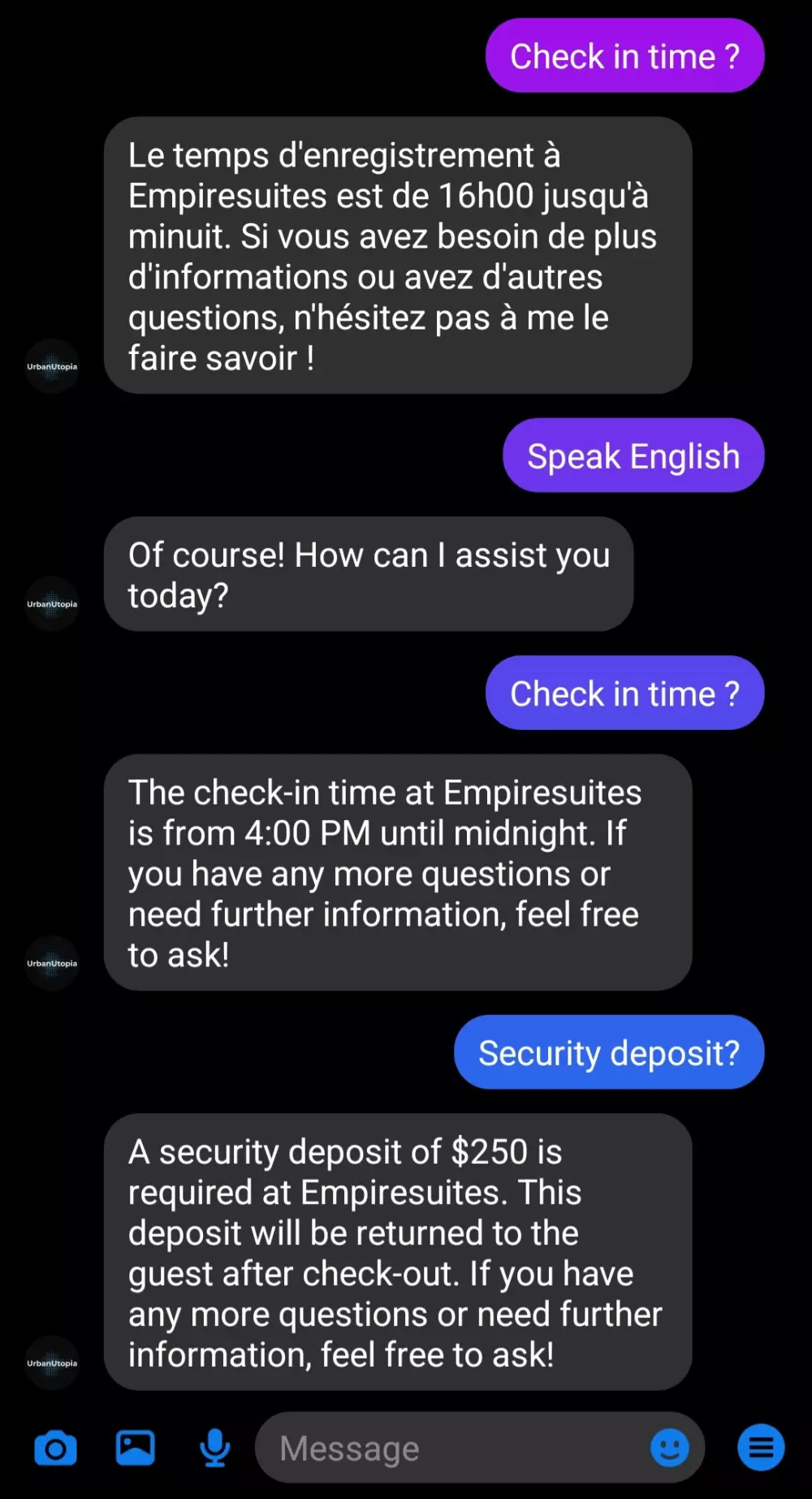Viewport: 812px width, 1499px height.
Task: Tap the microphone to record voice message
Action: click(214, 1448)
